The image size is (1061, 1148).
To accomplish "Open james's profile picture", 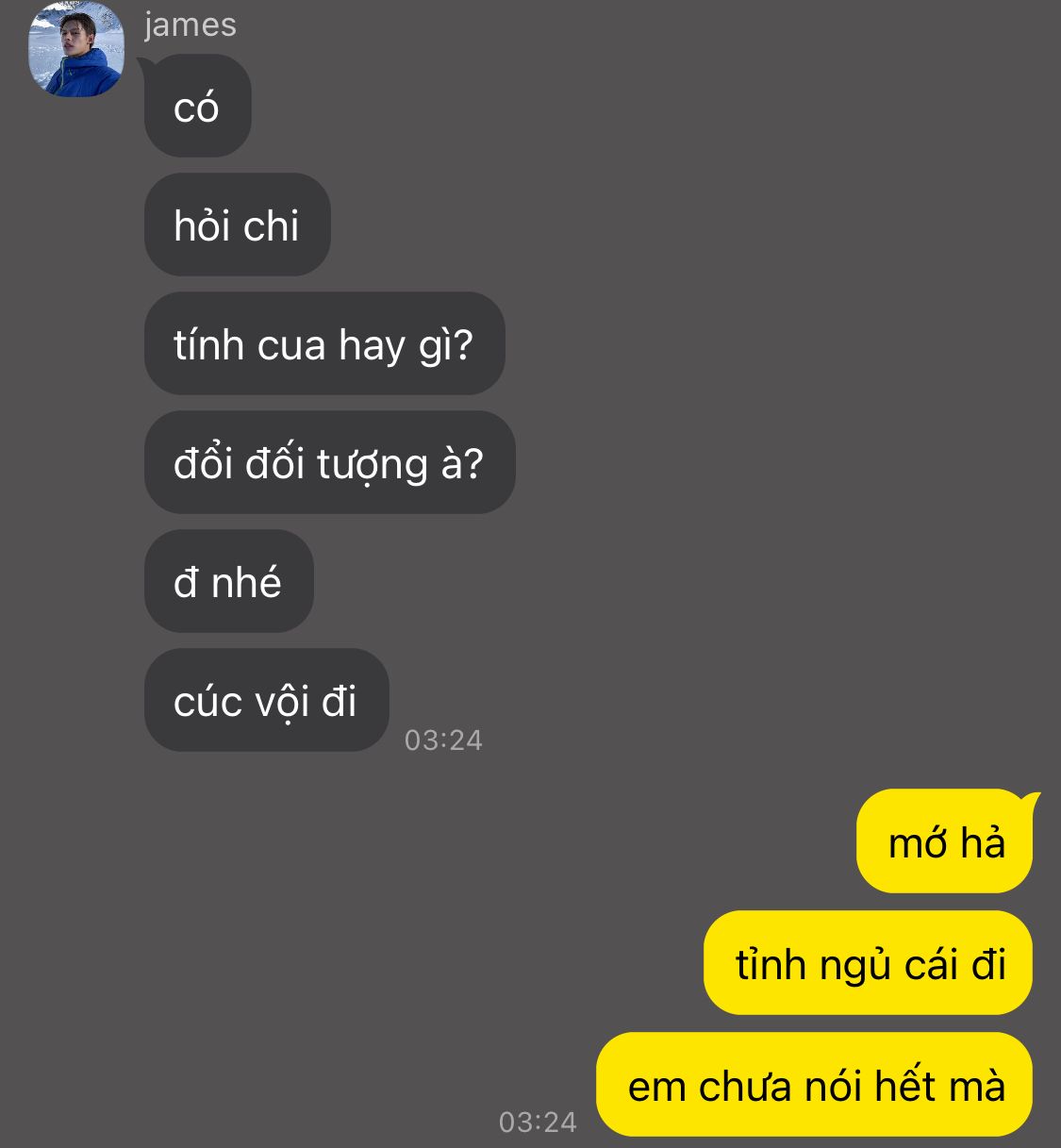I will (76, 51).
